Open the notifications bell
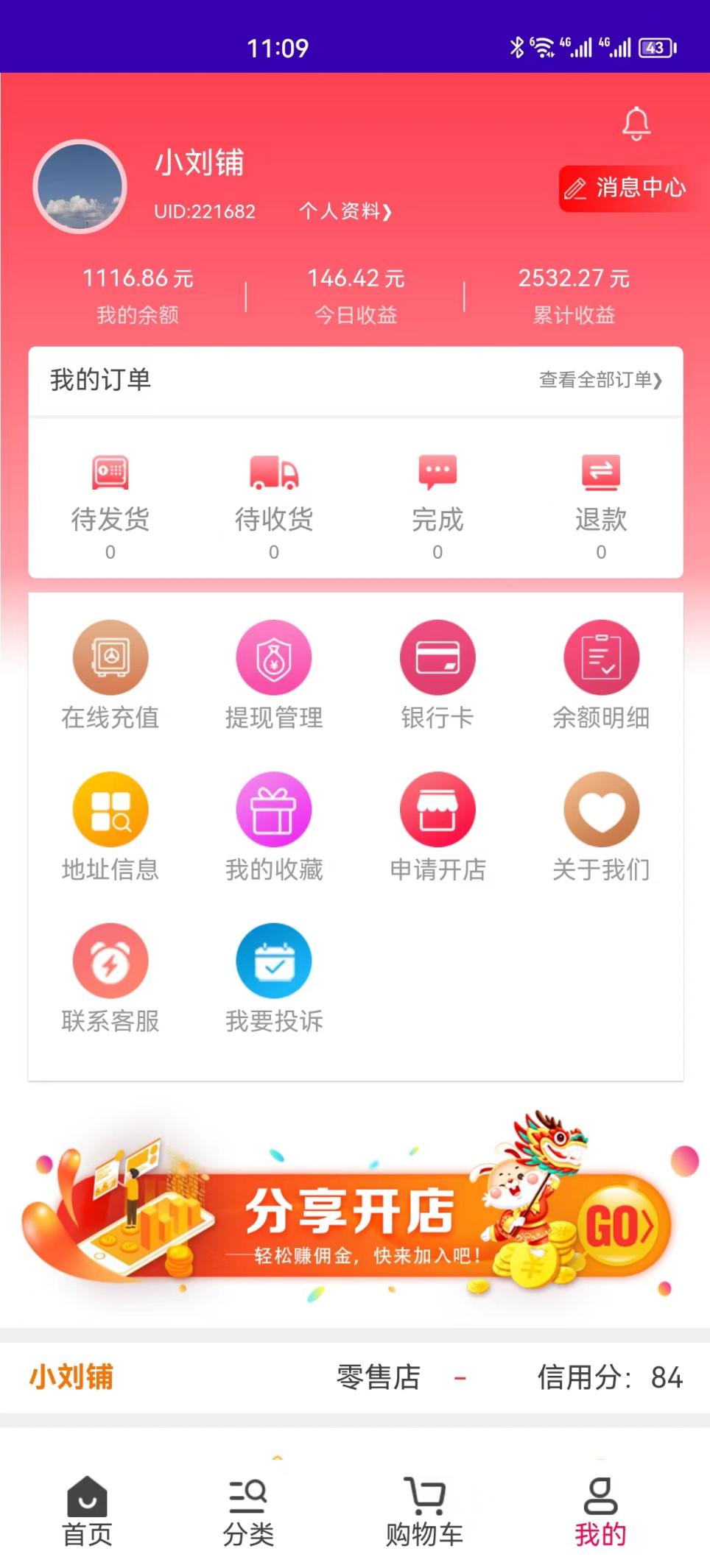This screenshot has height=1568, width=710. (636, 123)
